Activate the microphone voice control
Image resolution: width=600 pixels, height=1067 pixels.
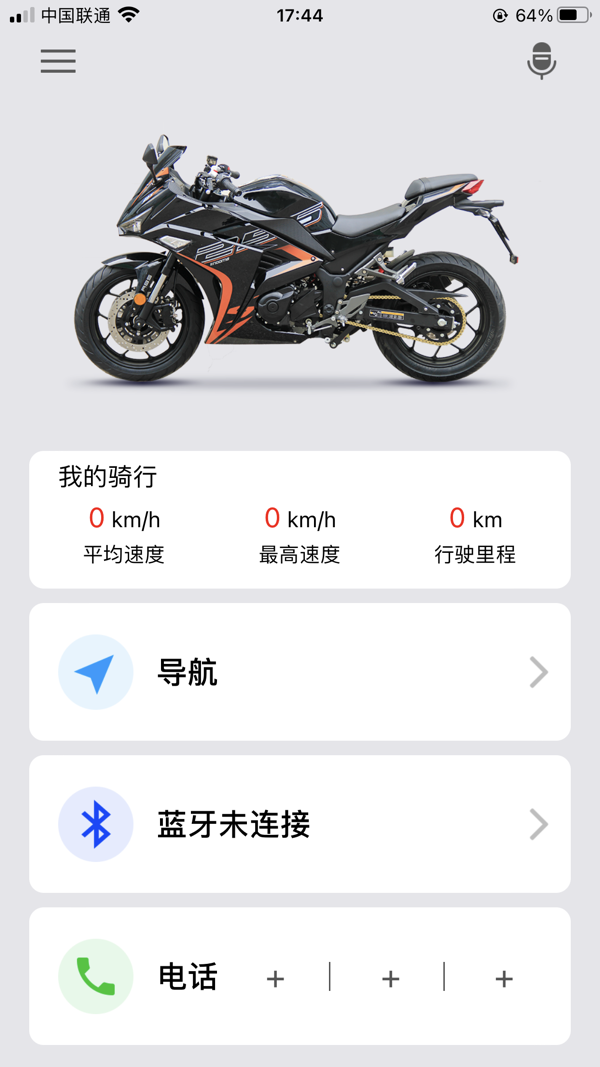pos(541,61)
